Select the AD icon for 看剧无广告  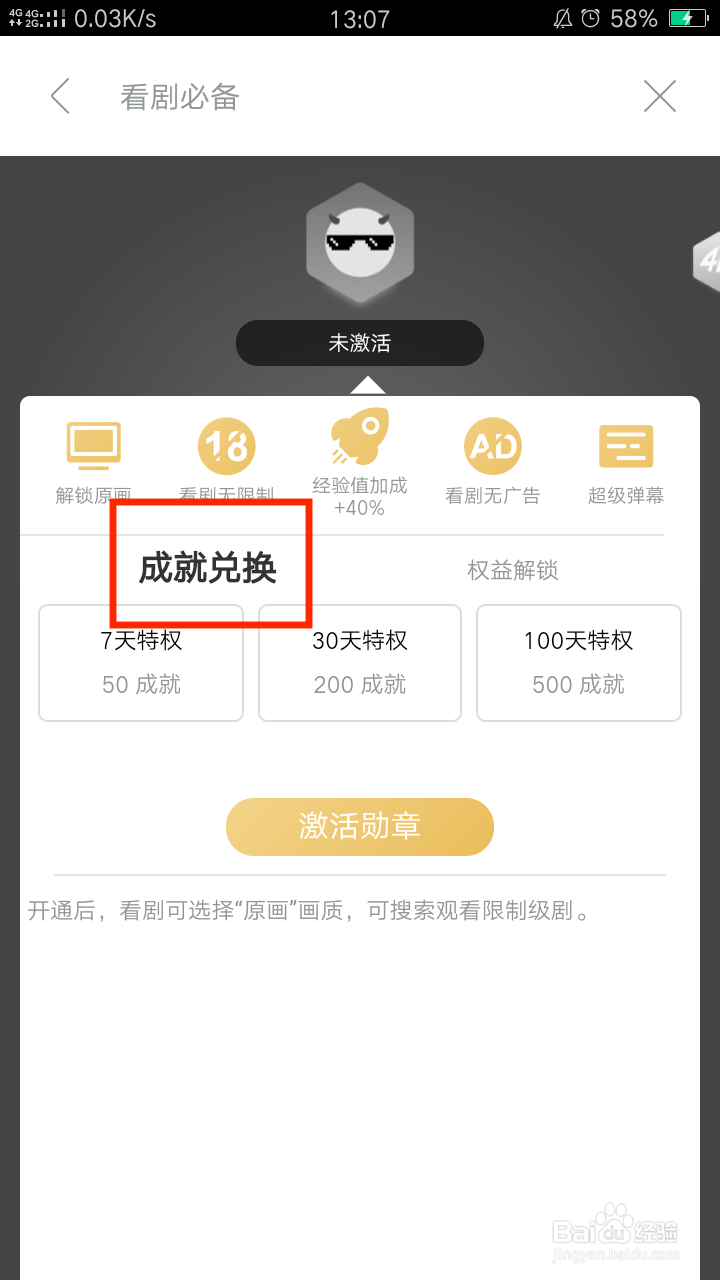493,443
